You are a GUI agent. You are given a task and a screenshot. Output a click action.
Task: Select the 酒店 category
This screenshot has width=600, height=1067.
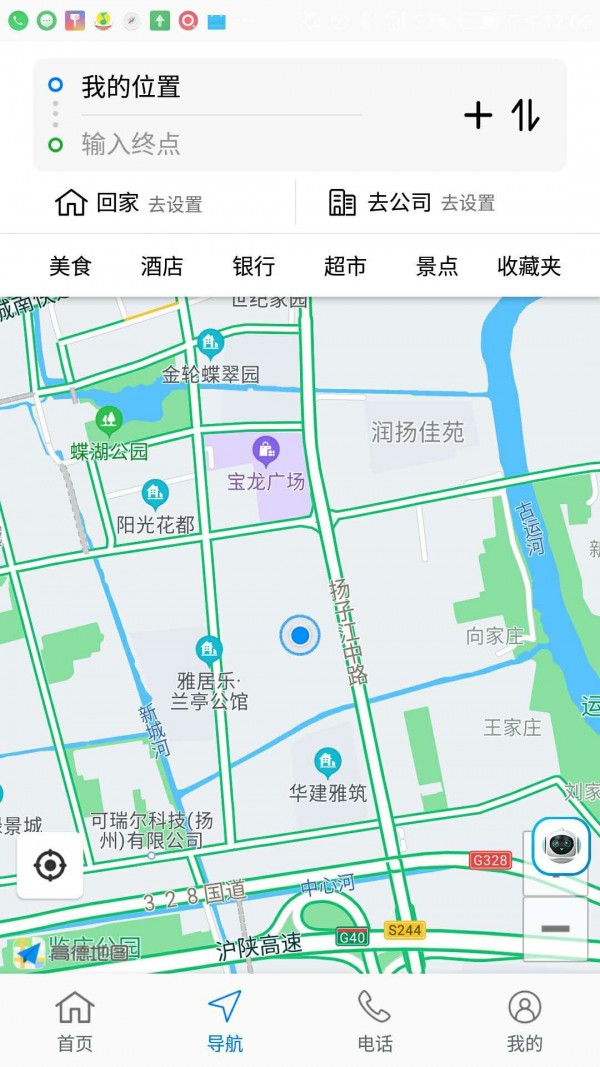[162, 266]
